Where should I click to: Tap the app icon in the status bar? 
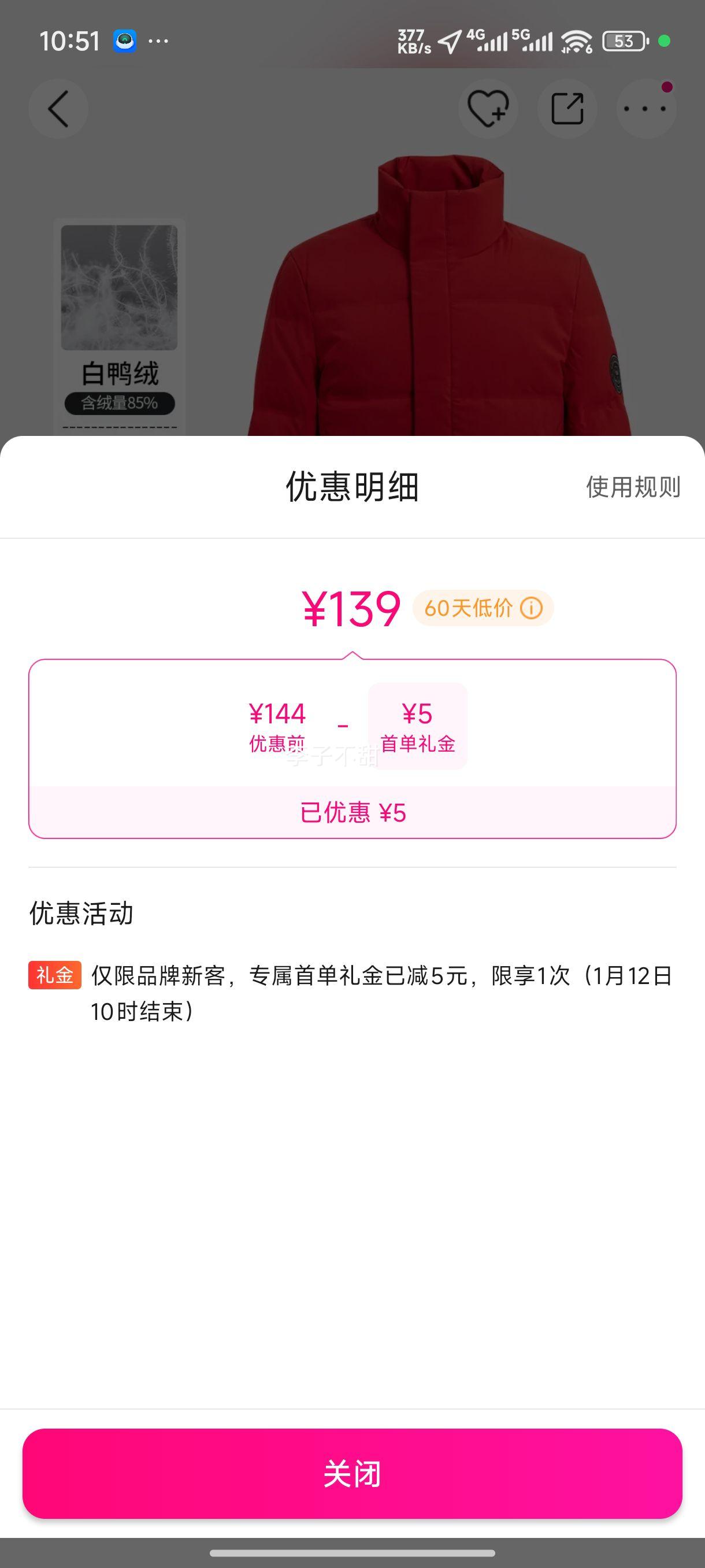pos(125,40)
